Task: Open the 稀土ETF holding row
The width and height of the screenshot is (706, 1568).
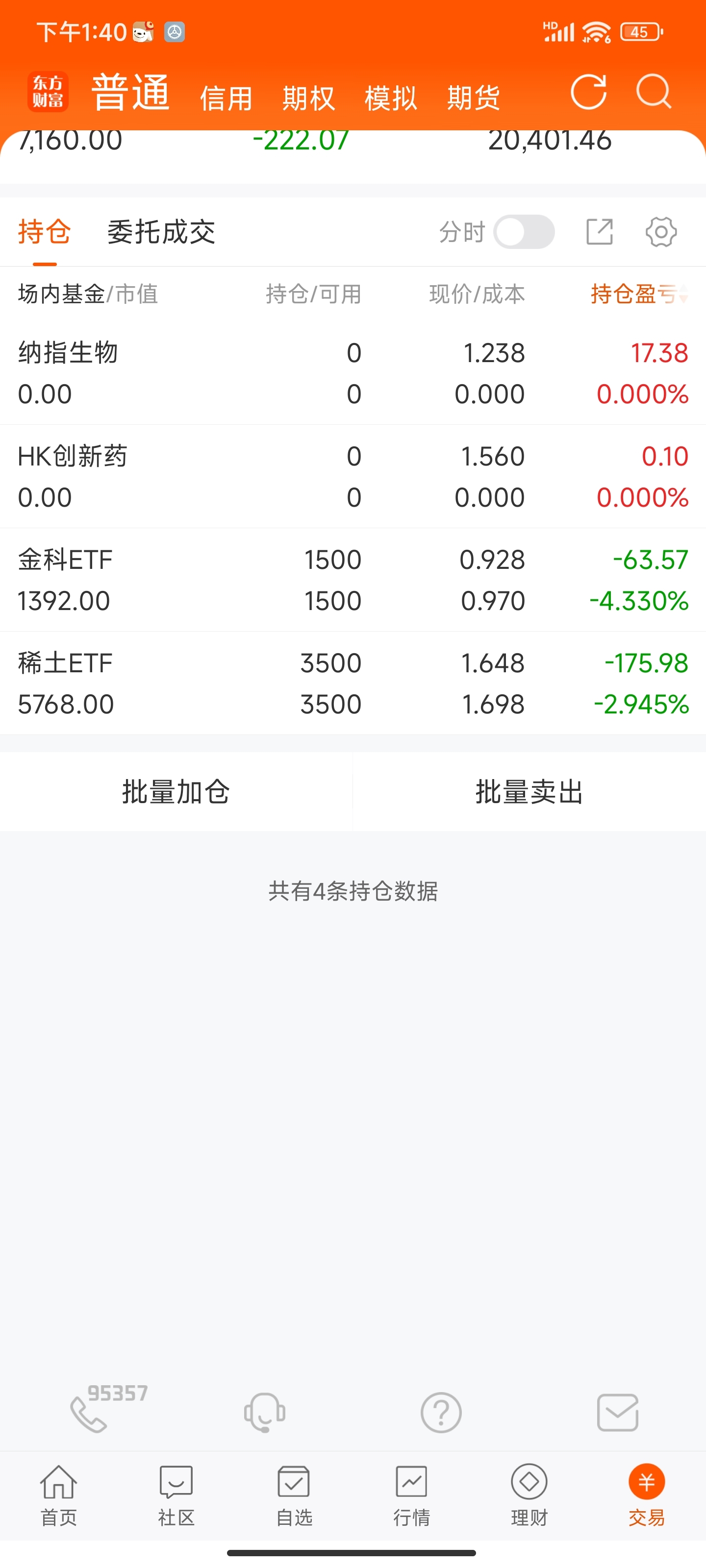Action: 353,684
